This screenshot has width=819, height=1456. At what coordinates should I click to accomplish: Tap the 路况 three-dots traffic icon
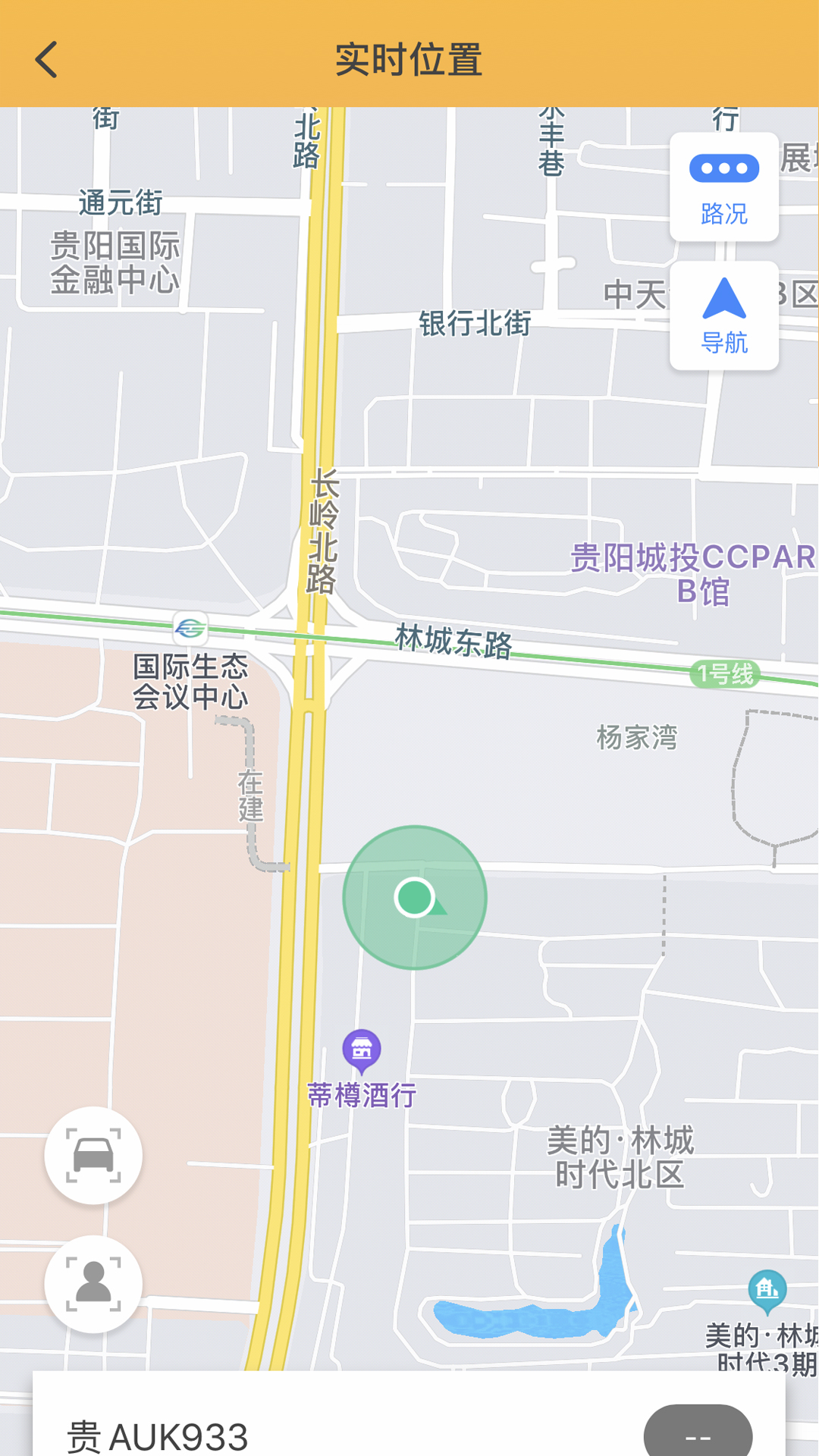(723, 169)
